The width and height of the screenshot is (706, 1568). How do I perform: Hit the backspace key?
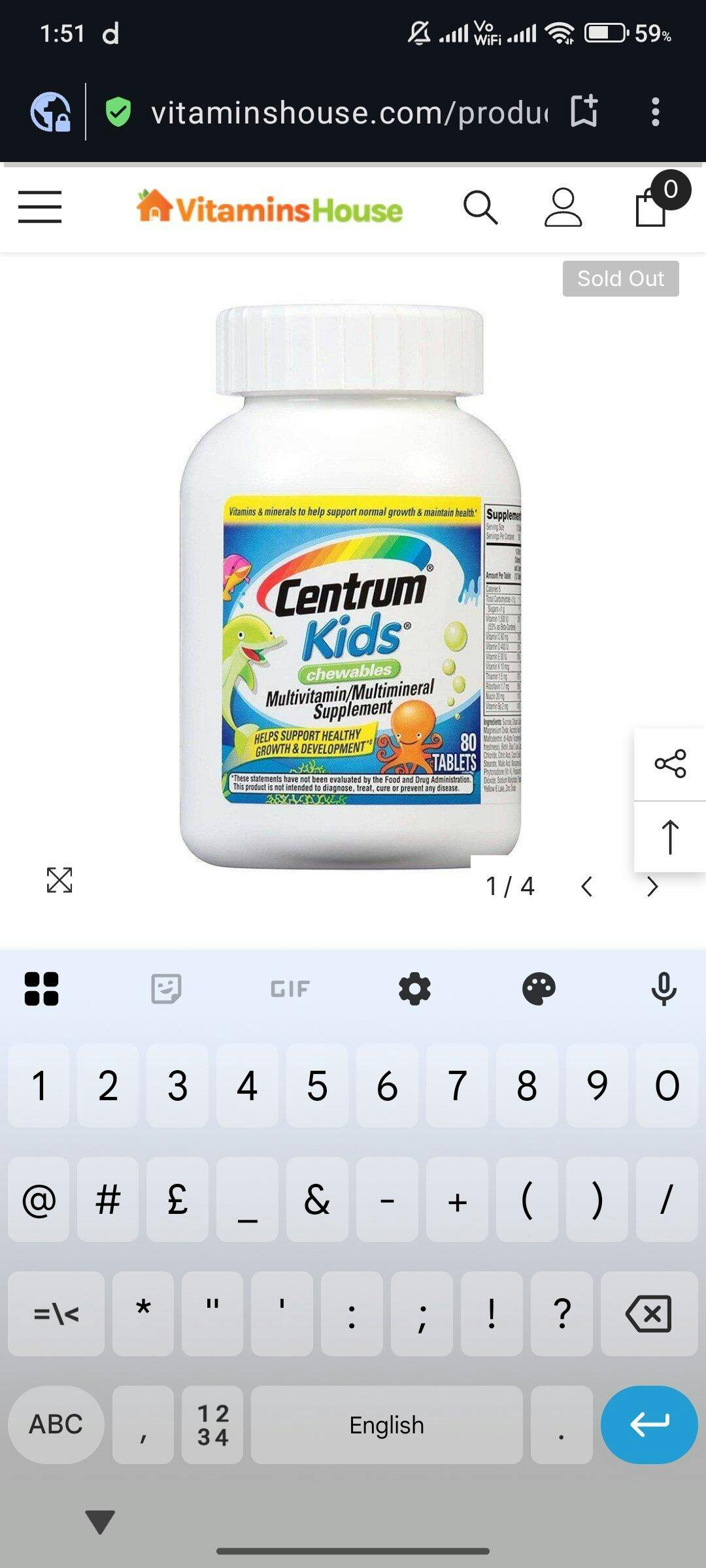648,1313
